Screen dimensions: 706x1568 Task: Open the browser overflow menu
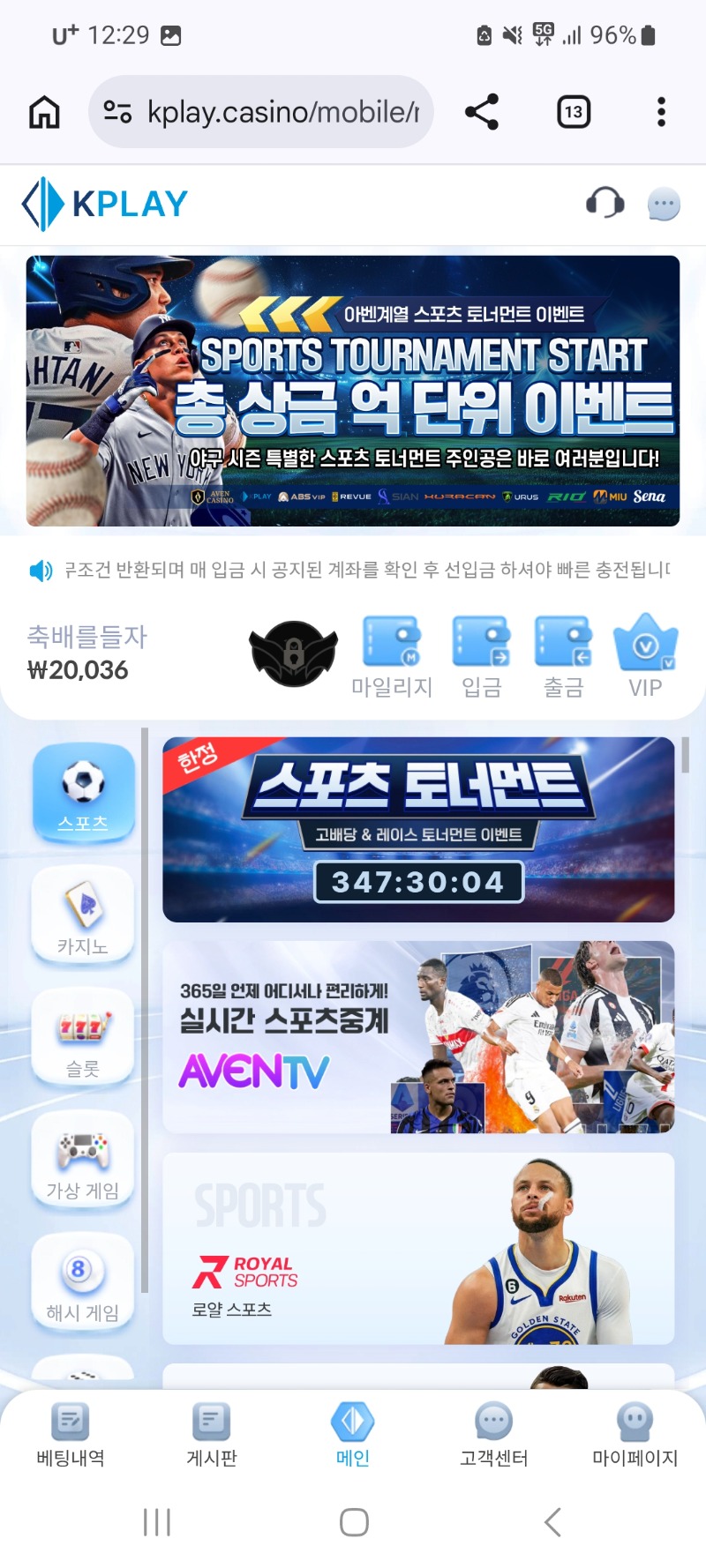coord(661,112)
